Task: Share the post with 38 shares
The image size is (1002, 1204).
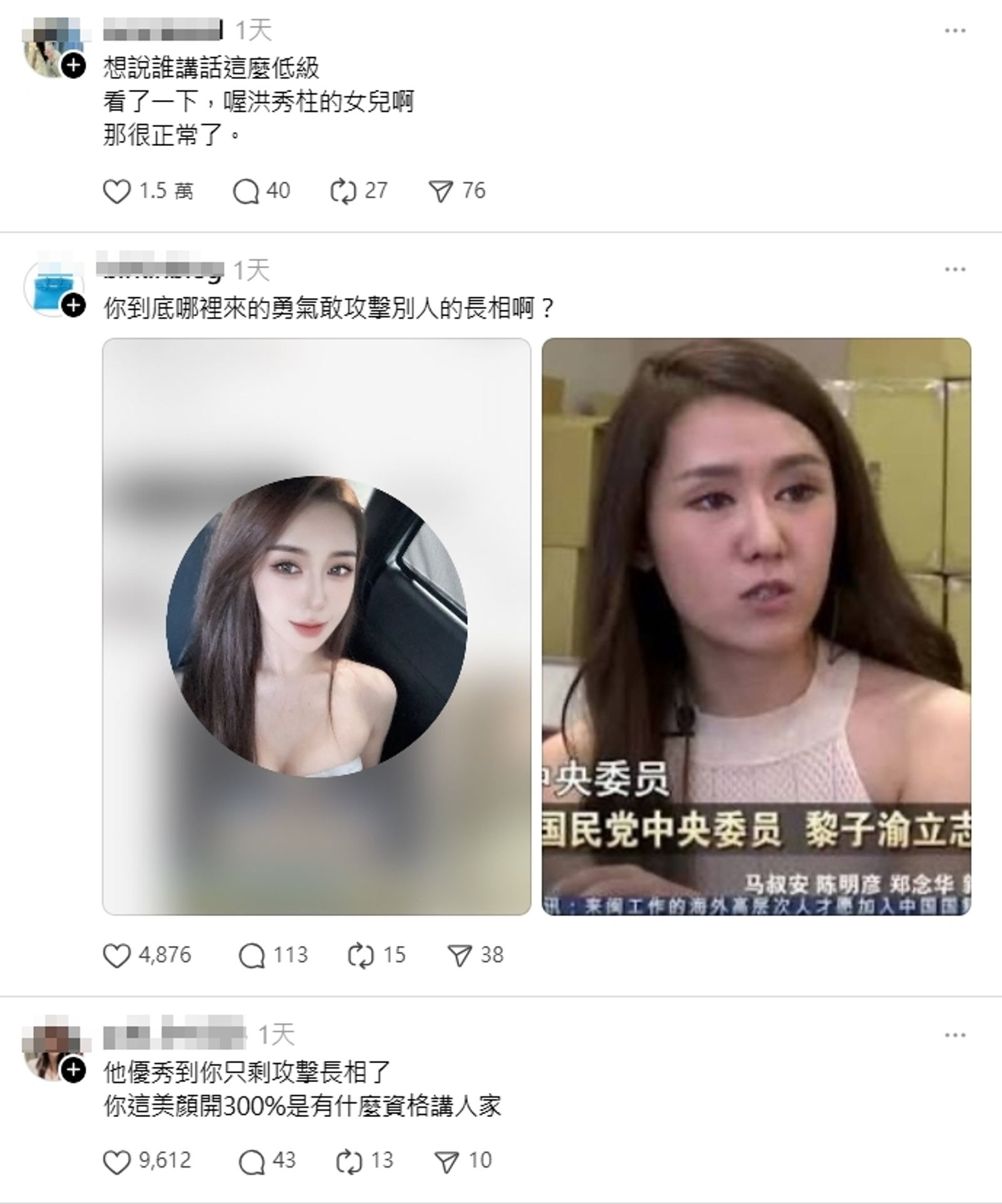Action: [x=460, y=956]
